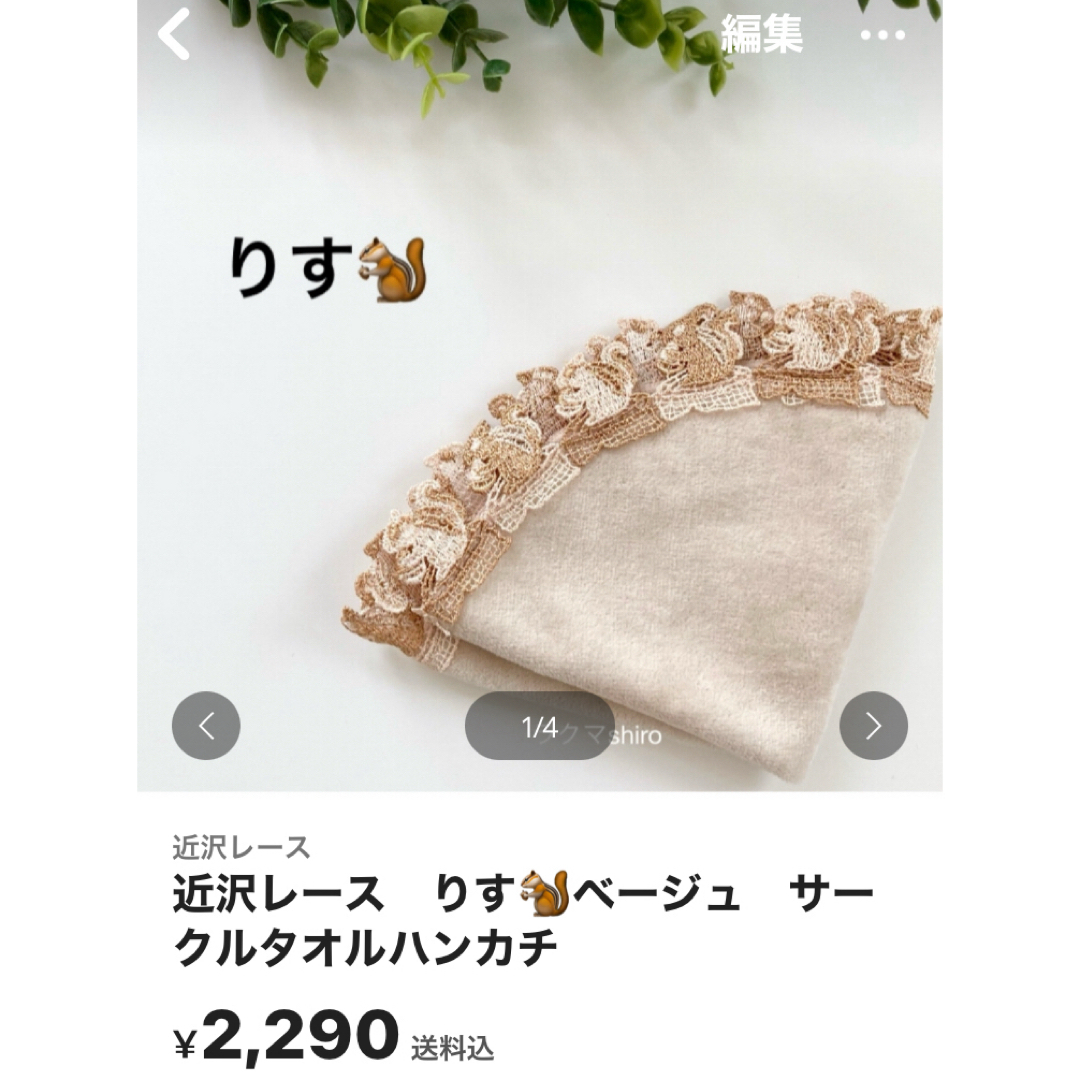Screen dimensions: 1080x1080
Task: Tap the 編集 edit button
Action: pos(762,36)
